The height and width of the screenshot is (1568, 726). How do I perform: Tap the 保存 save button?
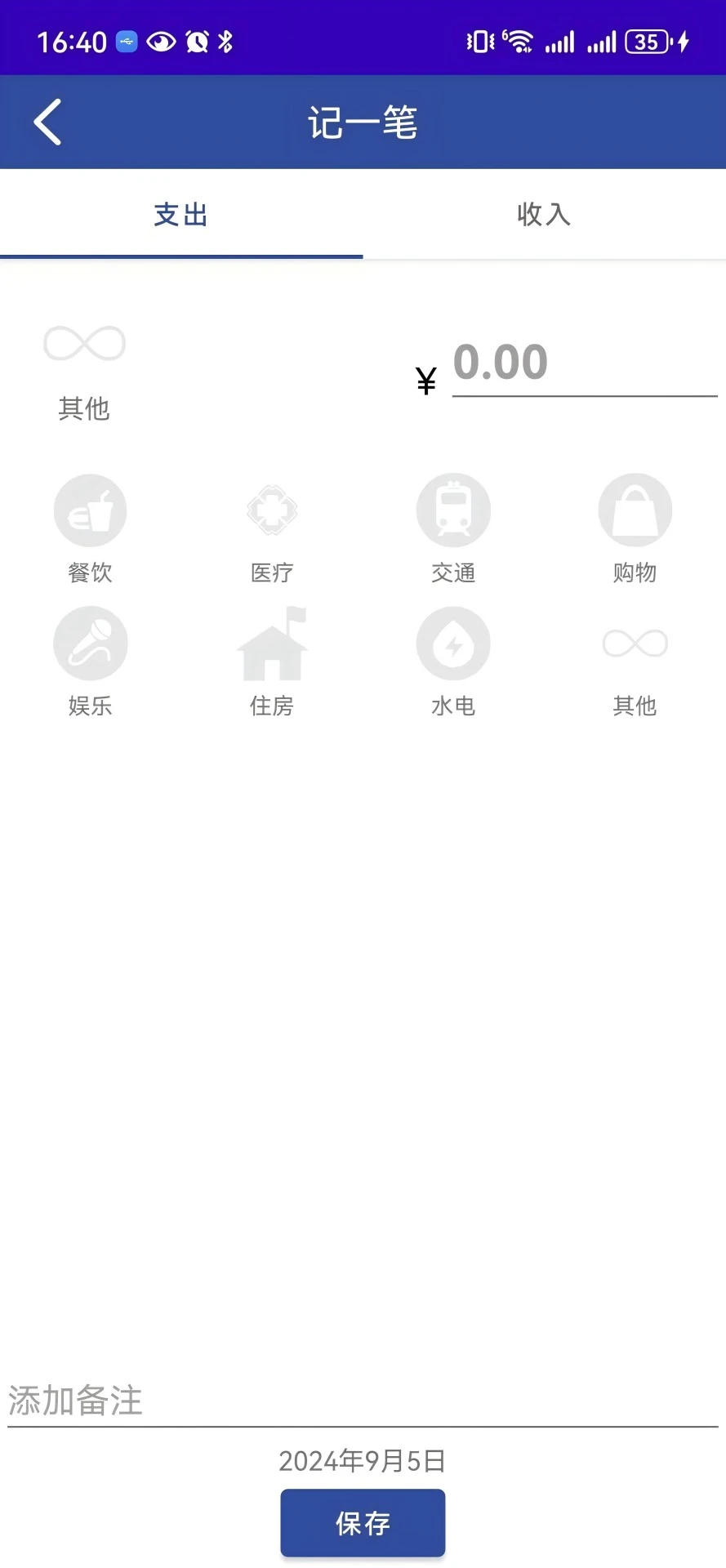click(362, 1521)
